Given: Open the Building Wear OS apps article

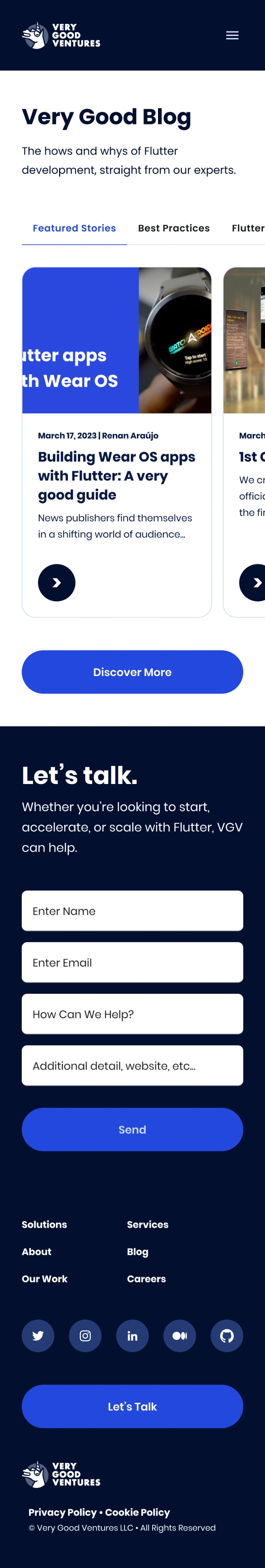Looking at the screenshot, I should pos(116,475).
